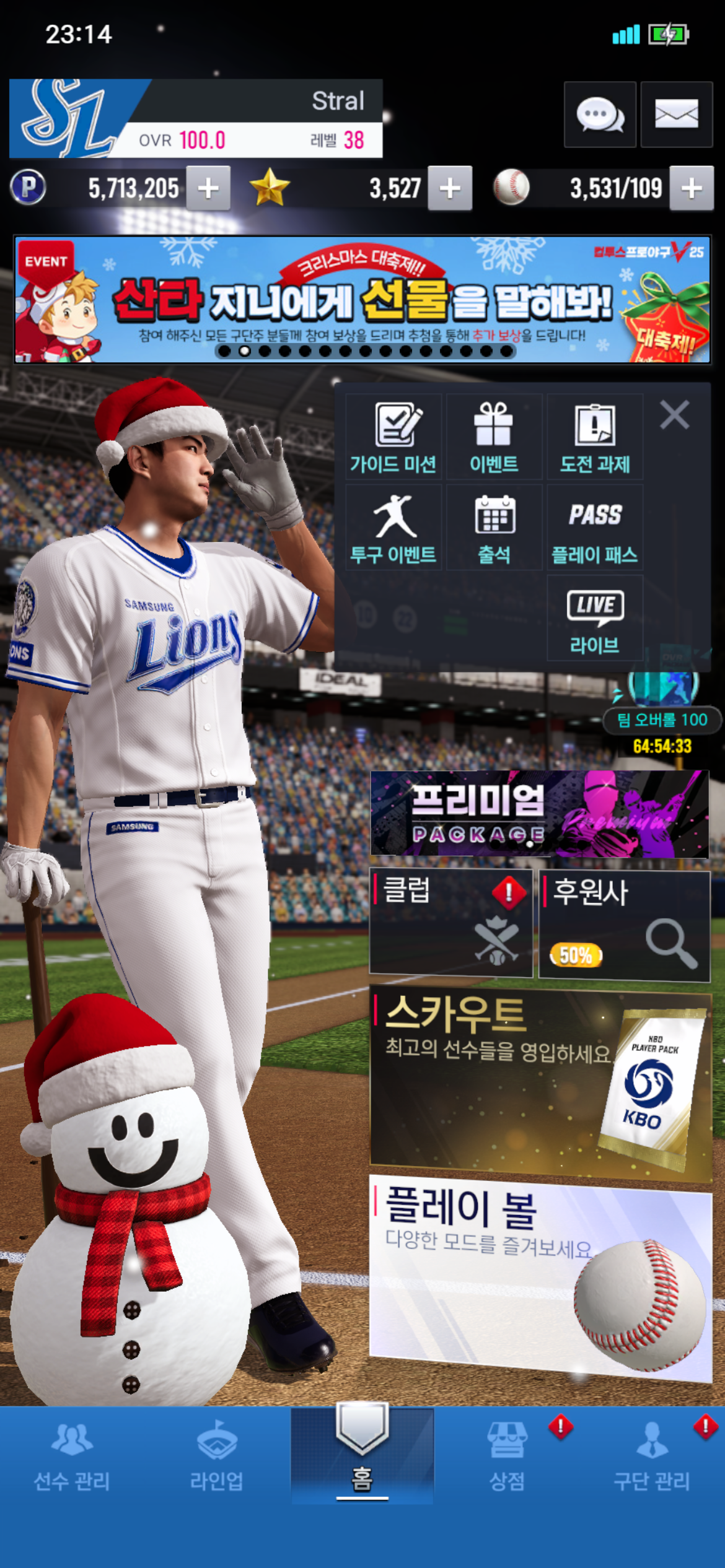
Task: Open the 클럽 club tile
Action: [450, 923]
